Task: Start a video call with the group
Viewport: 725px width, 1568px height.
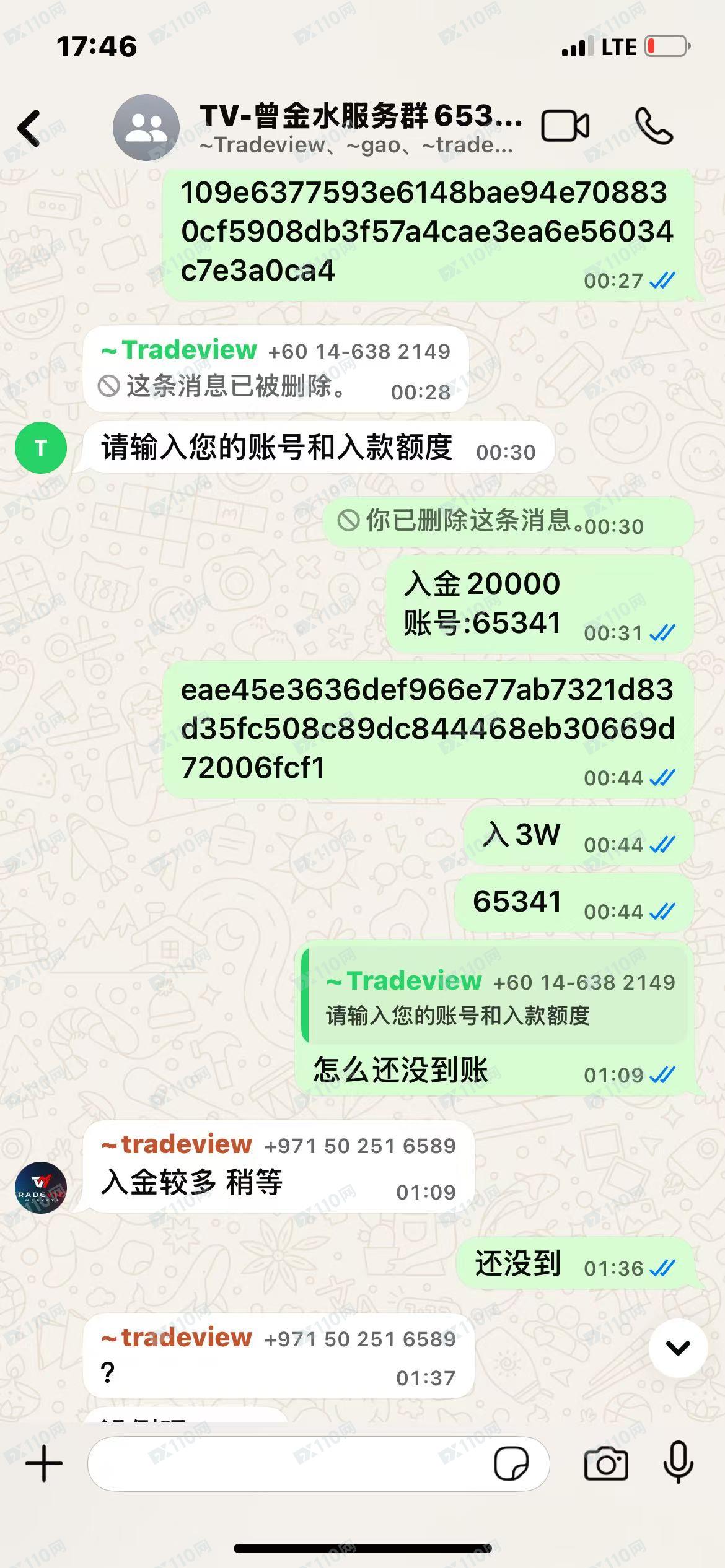Action: pyautogui.click(x=565, y=126)
